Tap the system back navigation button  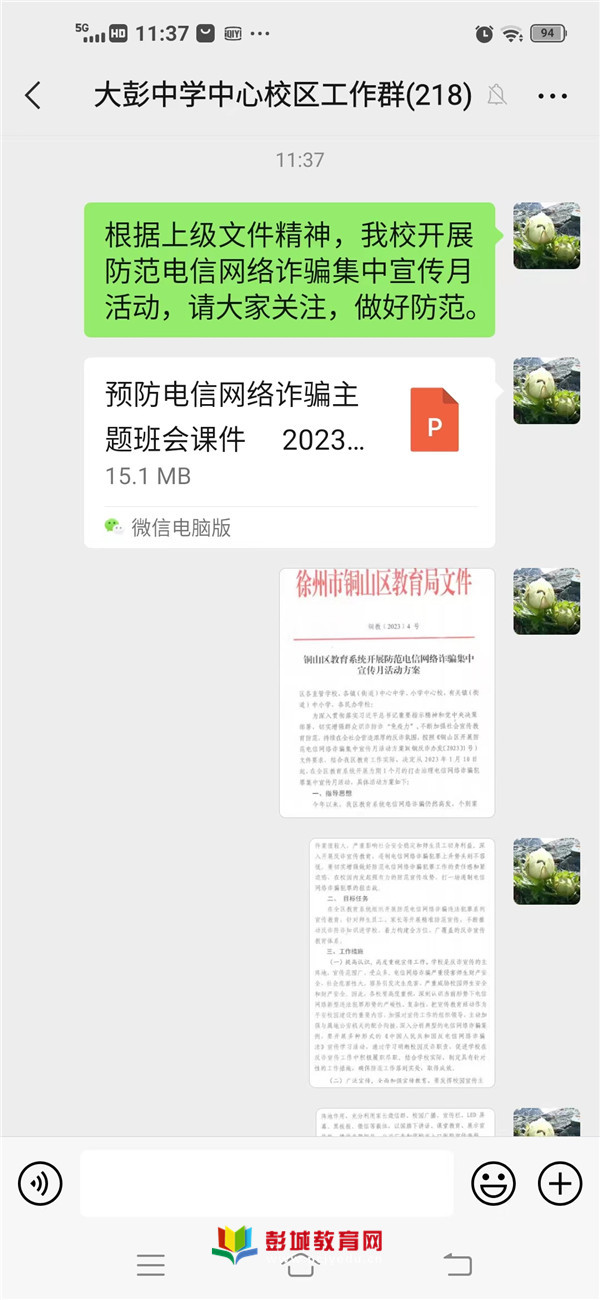[457, 1265]
